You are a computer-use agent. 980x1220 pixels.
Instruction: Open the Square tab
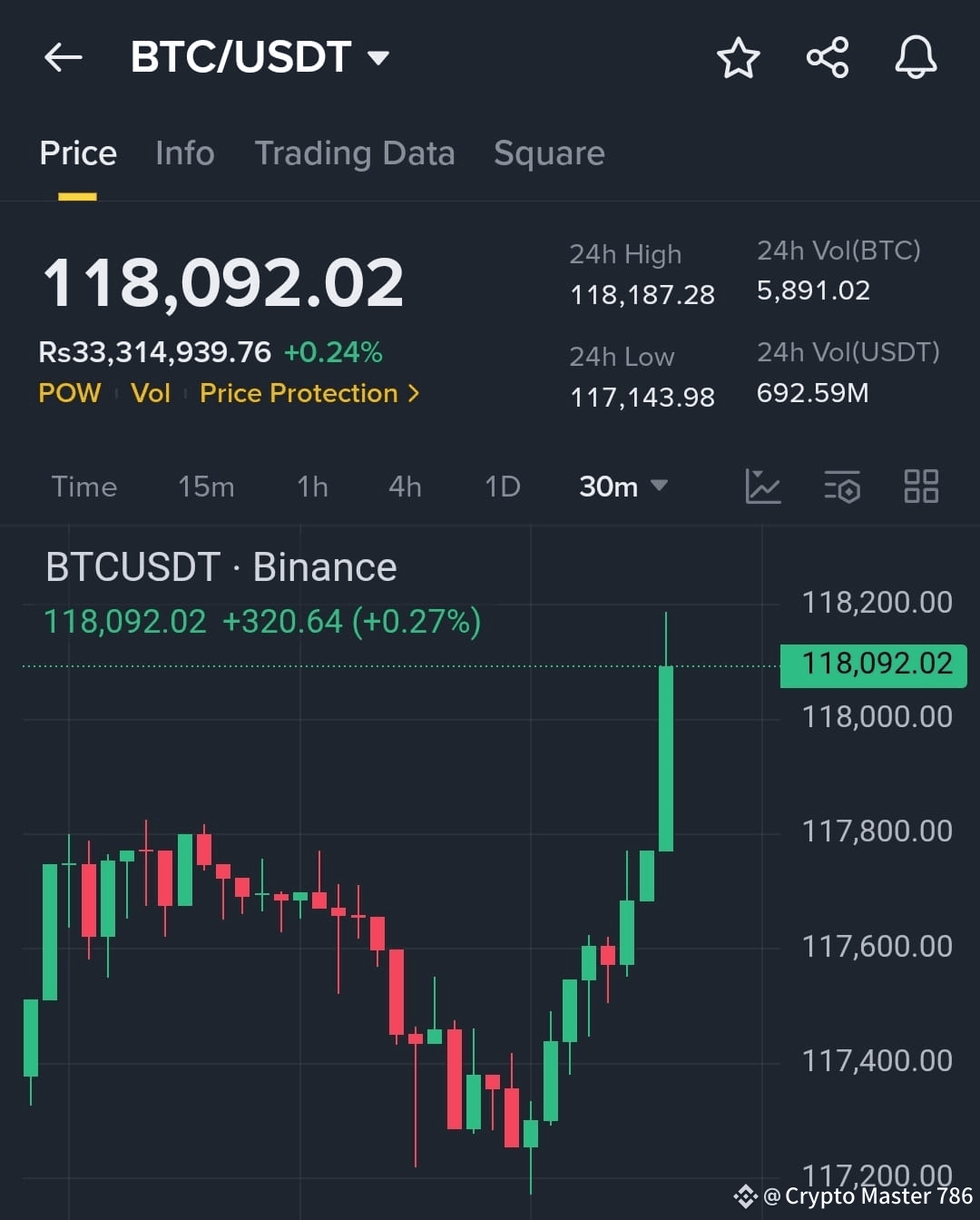548,153
